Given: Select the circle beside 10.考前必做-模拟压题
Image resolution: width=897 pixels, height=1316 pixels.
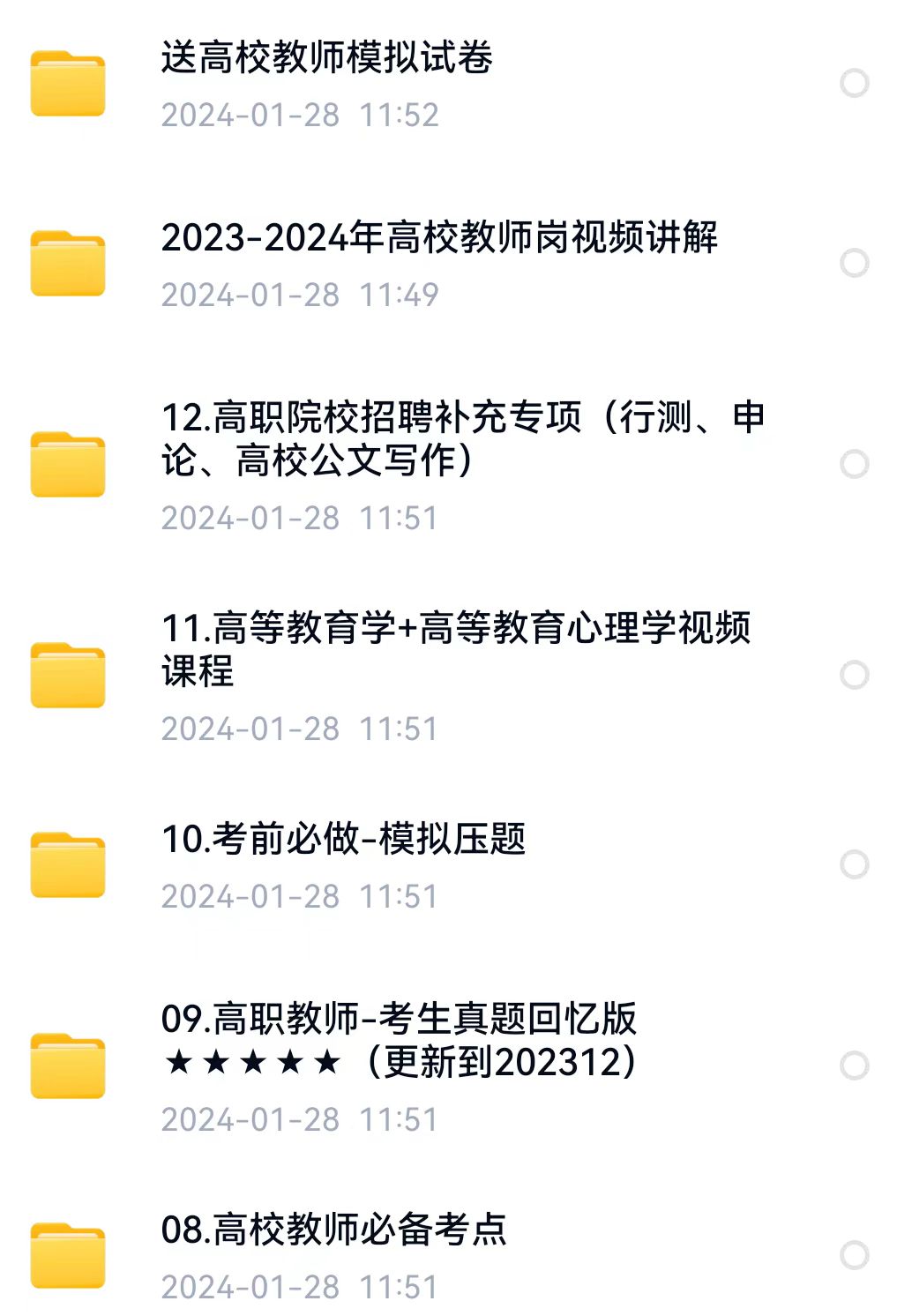Looking at the screenshot, I should click(x=854, y=864).
